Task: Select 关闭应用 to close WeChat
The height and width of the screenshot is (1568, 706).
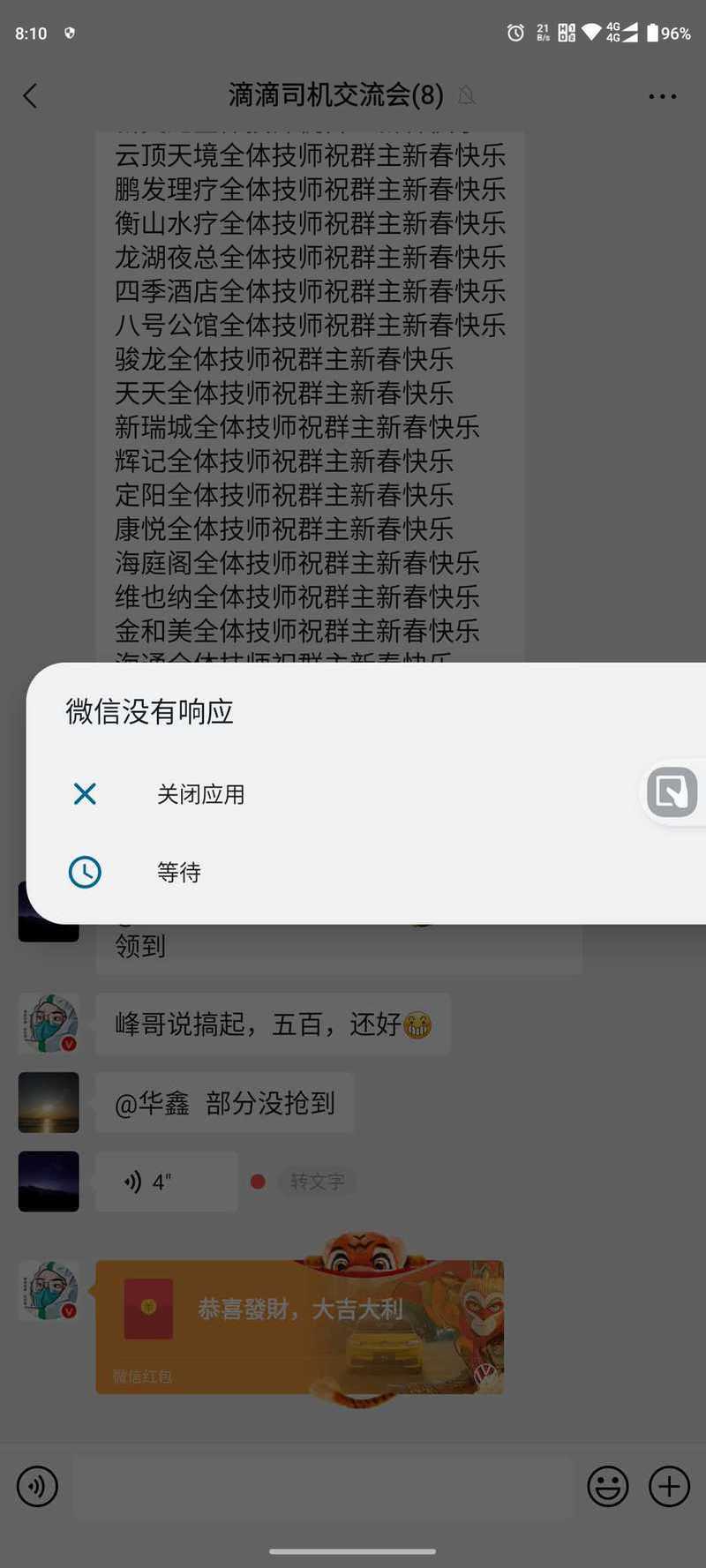Action: click(x=366, y=794)
